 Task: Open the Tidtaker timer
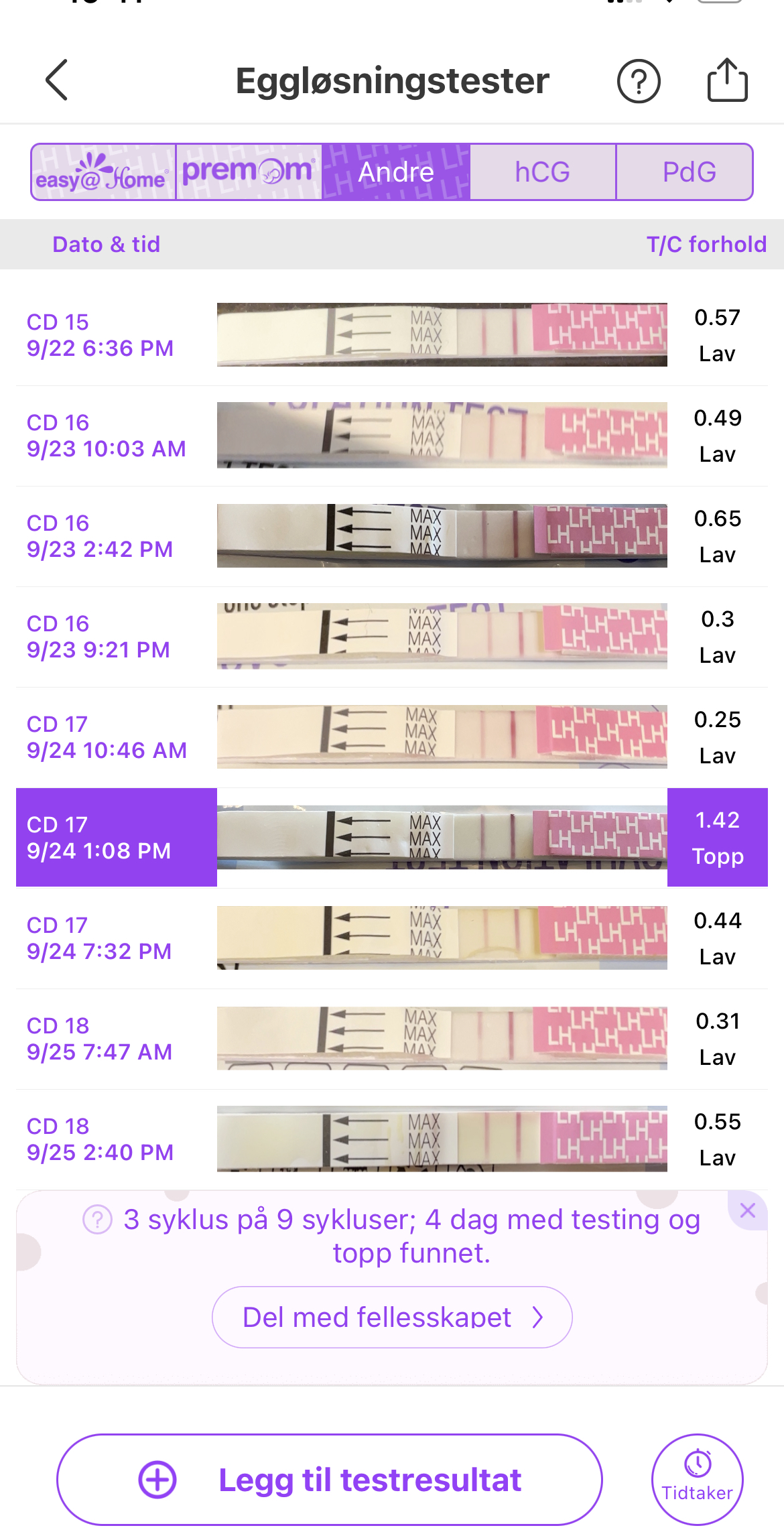pos(698,1479)
